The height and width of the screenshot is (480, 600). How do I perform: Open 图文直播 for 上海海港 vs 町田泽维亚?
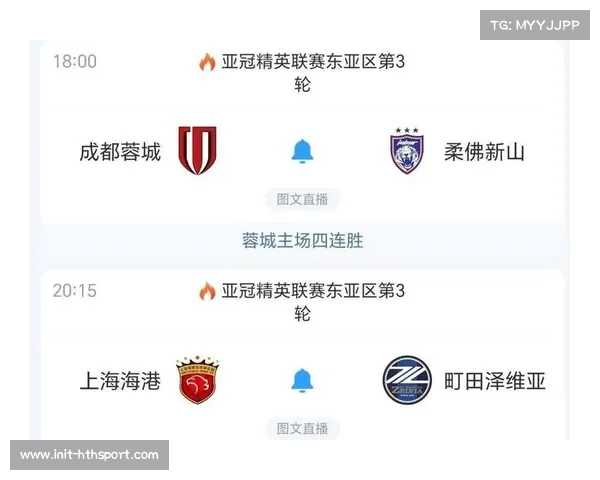(x=302, y=428)
